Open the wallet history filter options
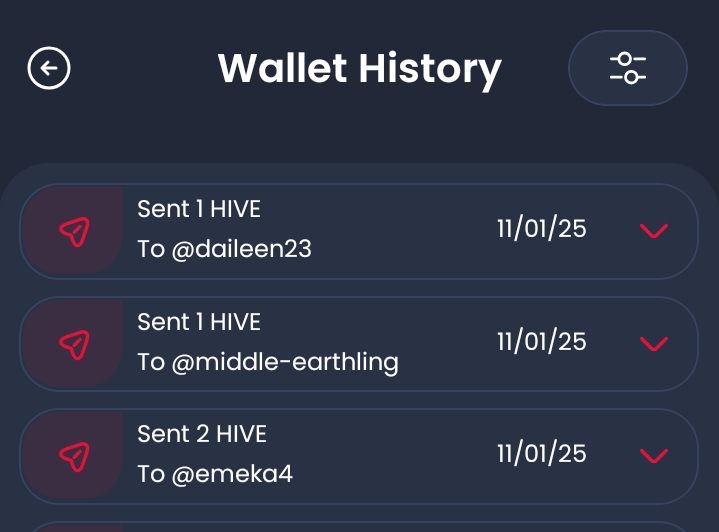 click(x=627, y=69)
